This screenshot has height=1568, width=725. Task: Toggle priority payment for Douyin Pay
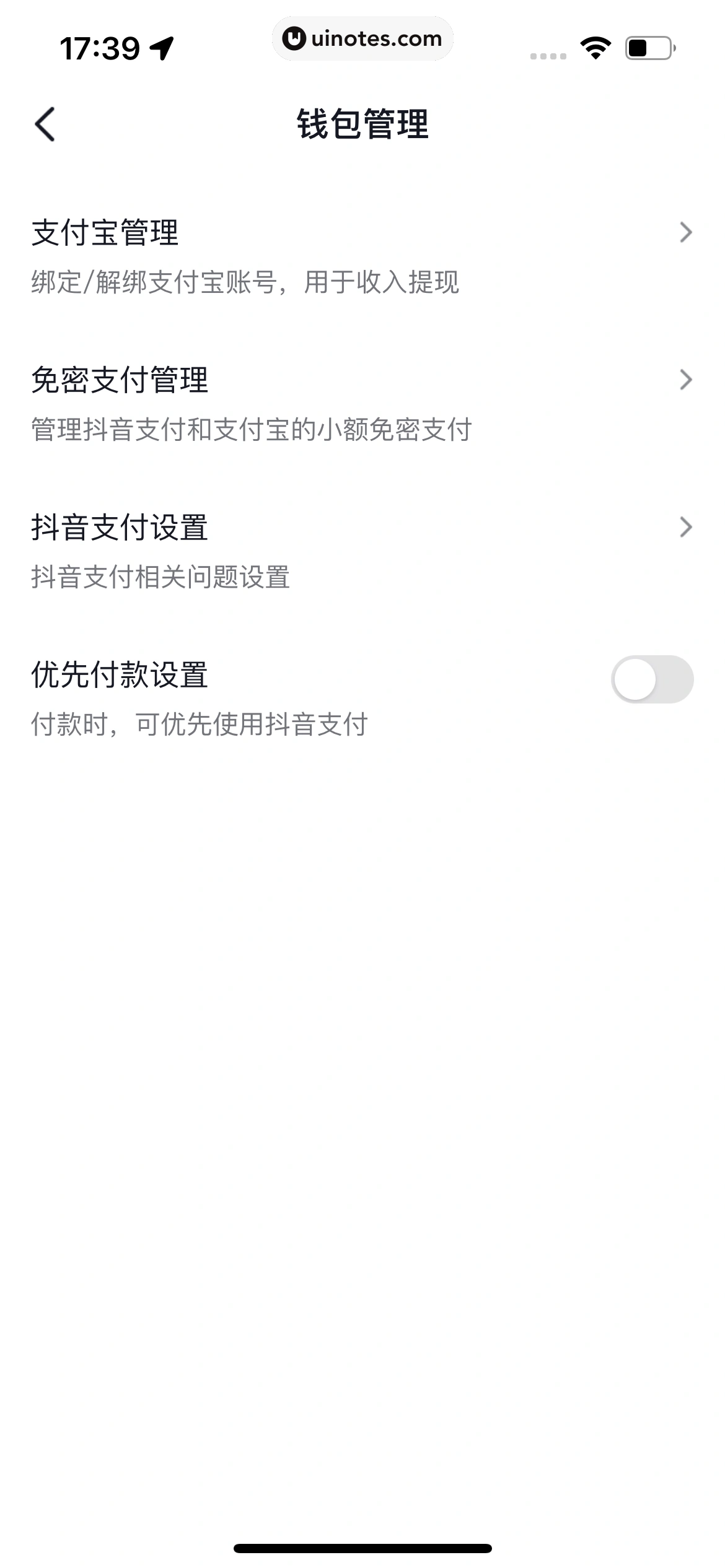click(652, 679)
